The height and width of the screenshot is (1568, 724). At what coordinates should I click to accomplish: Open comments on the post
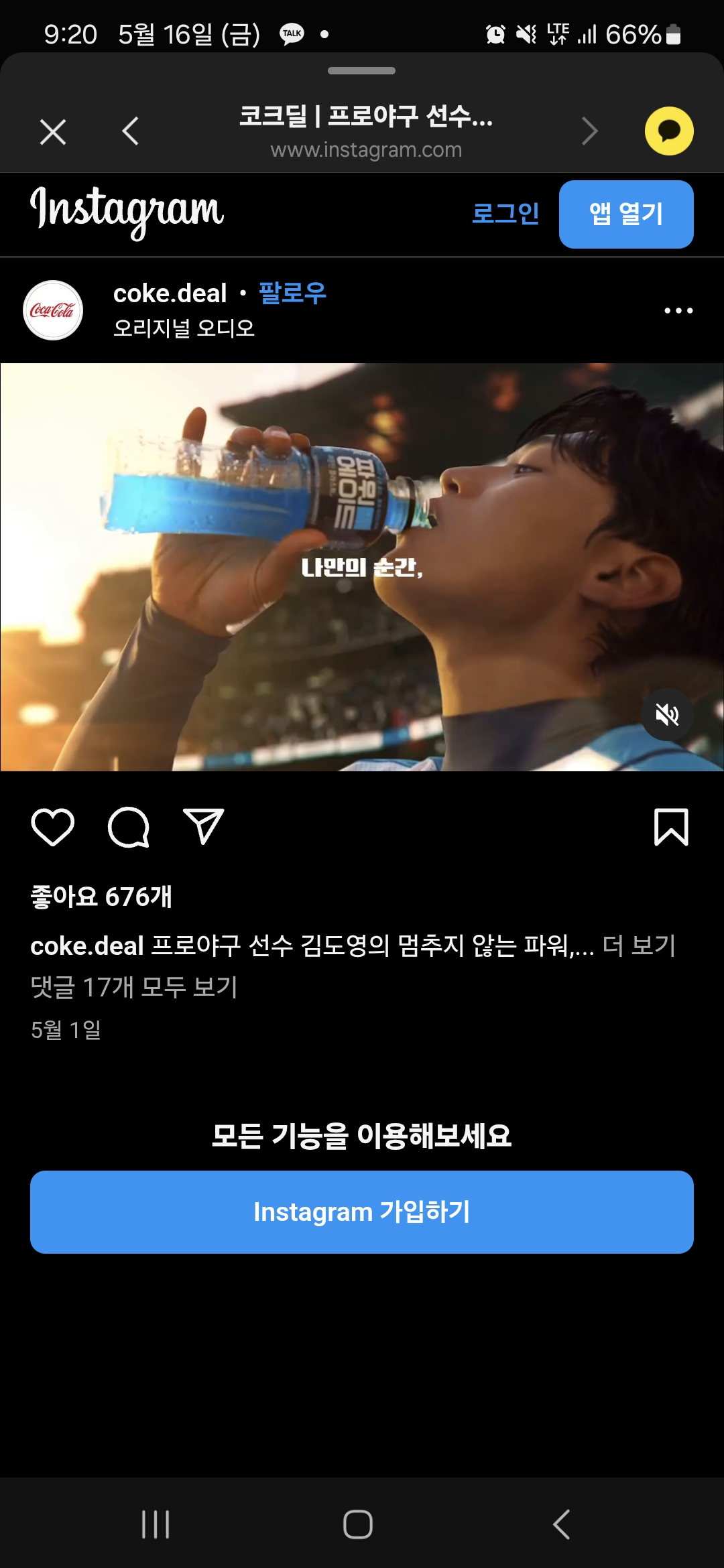pyautogui.click(x=128, y=827)
